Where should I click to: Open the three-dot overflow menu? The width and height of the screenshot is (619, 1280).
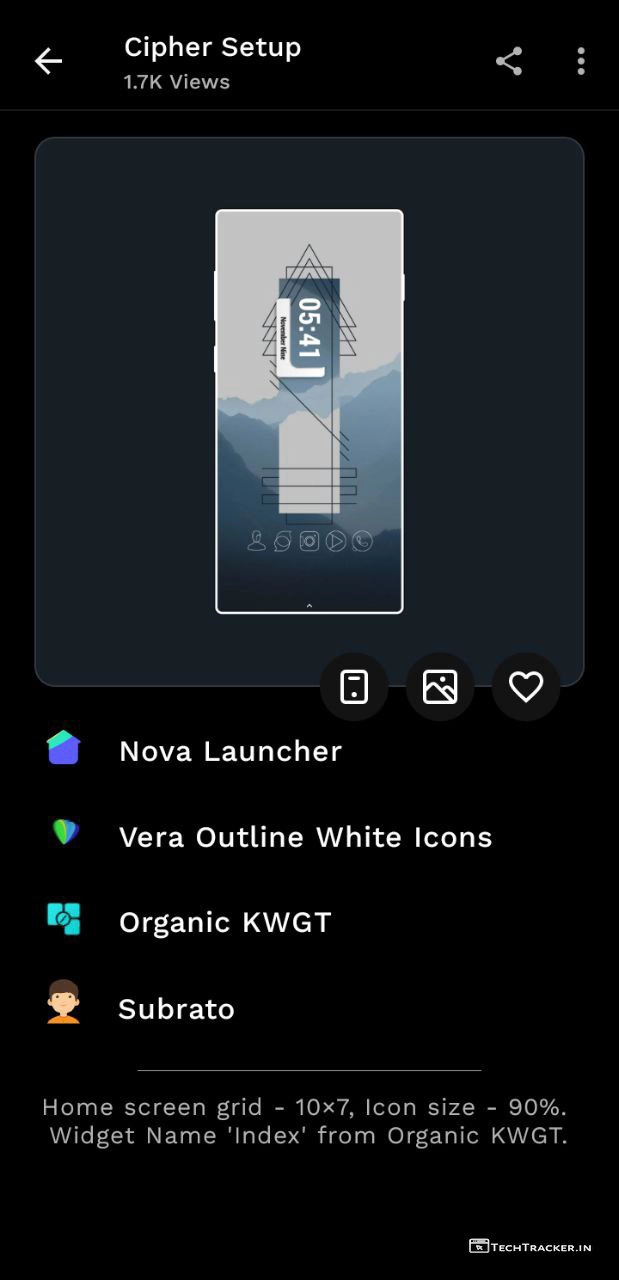click(581, 62)
